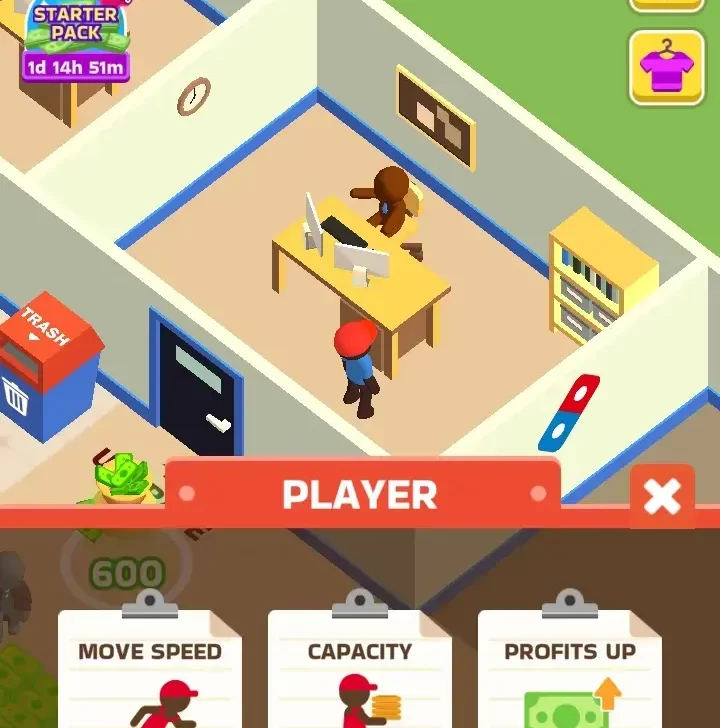Pick the Profits Up upgrade card

click(x=569, y=670)
